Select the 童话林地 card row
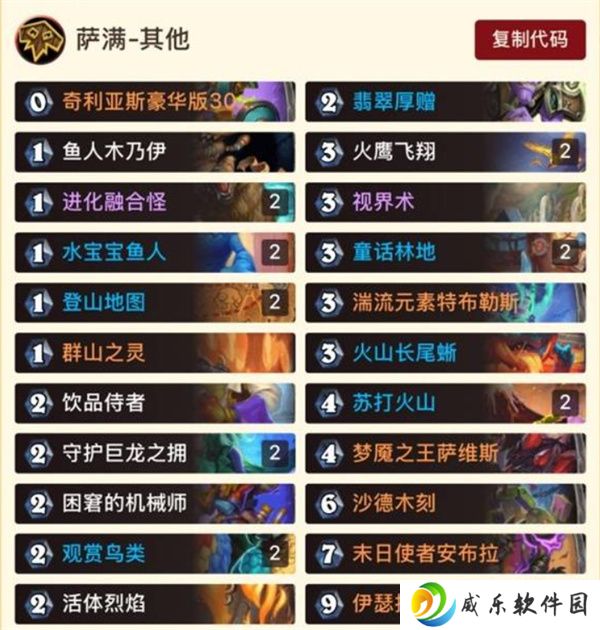 445,252
